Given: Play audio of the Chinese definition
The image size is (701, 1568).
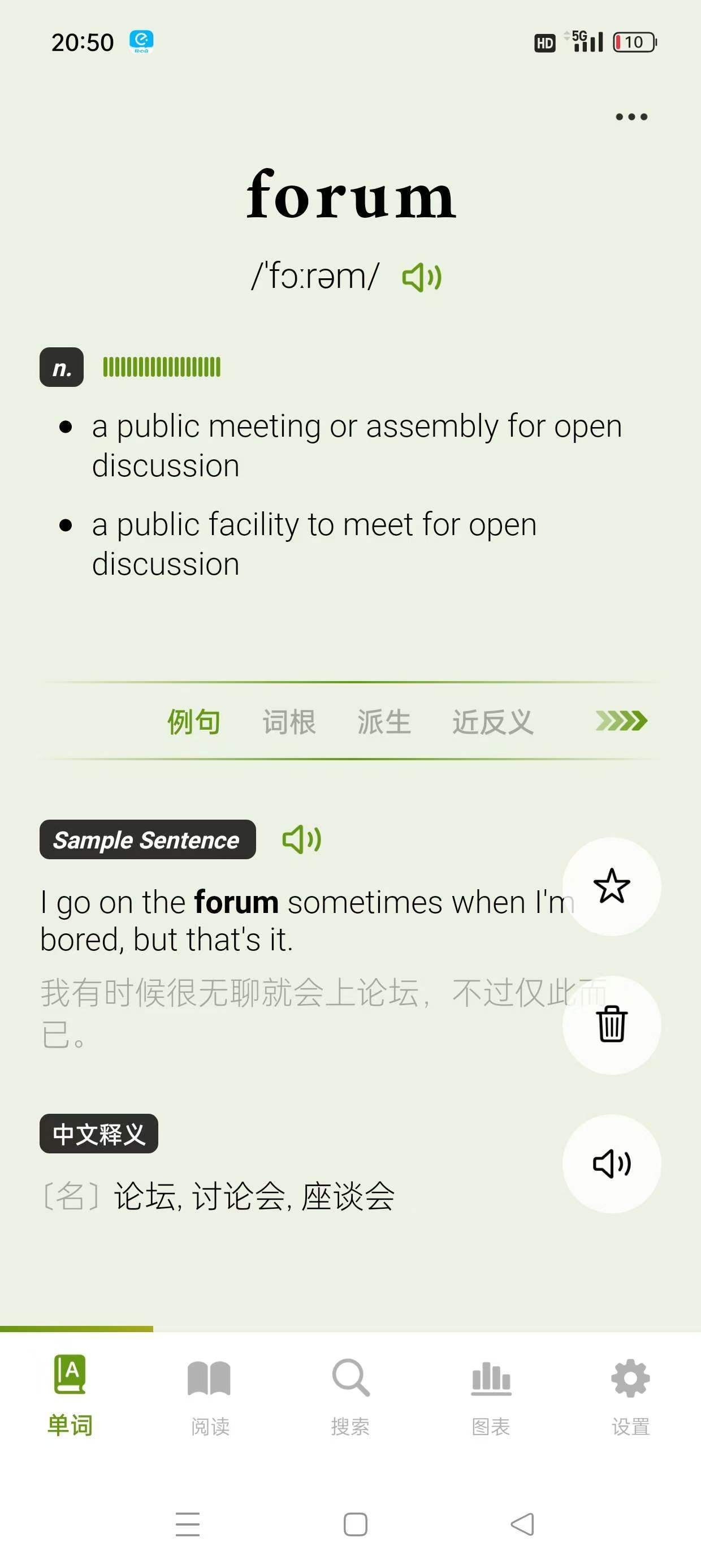Looking at the screenshot, I should coord(612,1164).
